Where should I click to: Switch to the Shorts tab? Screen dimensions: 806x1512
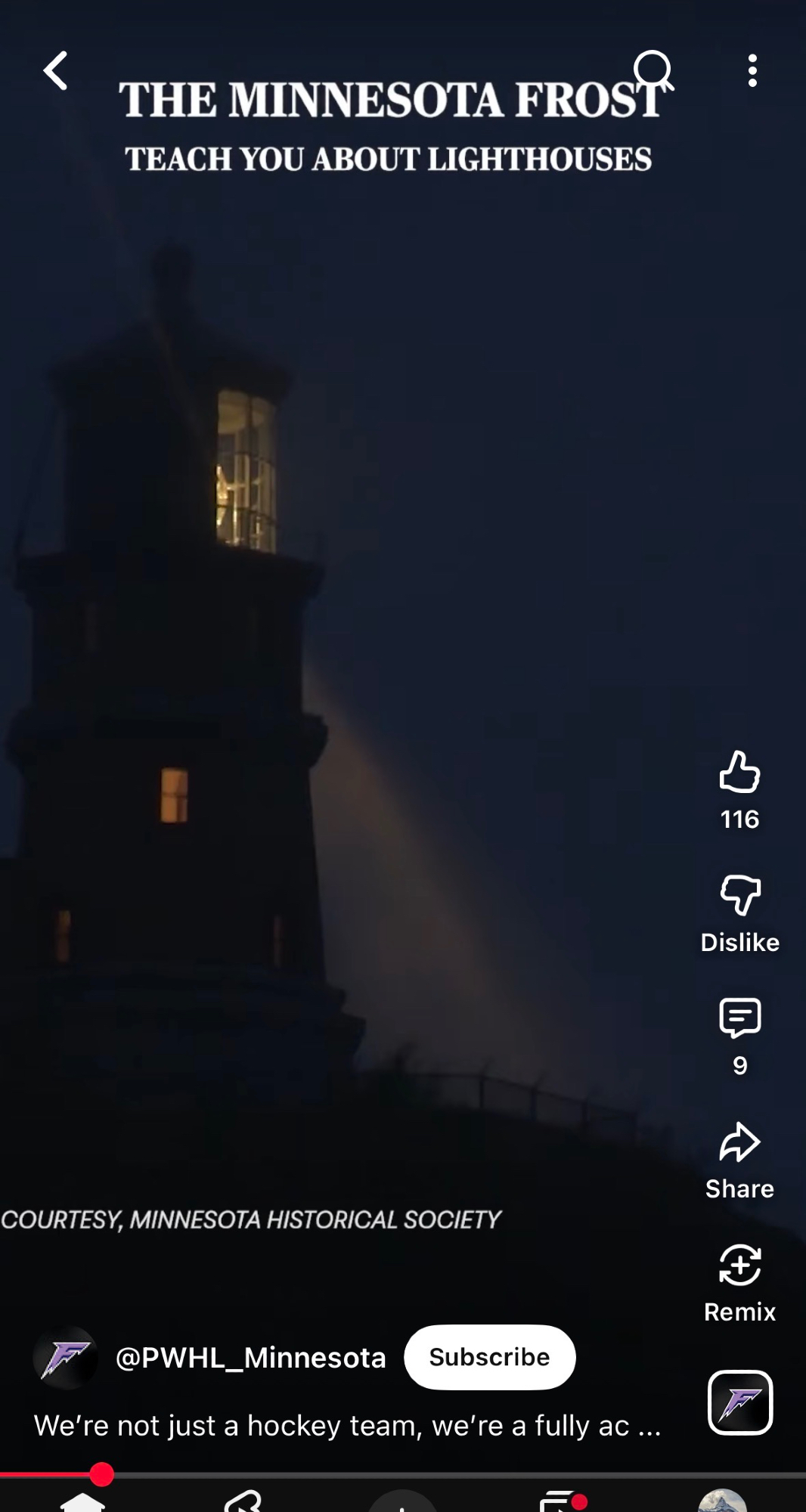pyautogui.click(x=243, y=1501)
